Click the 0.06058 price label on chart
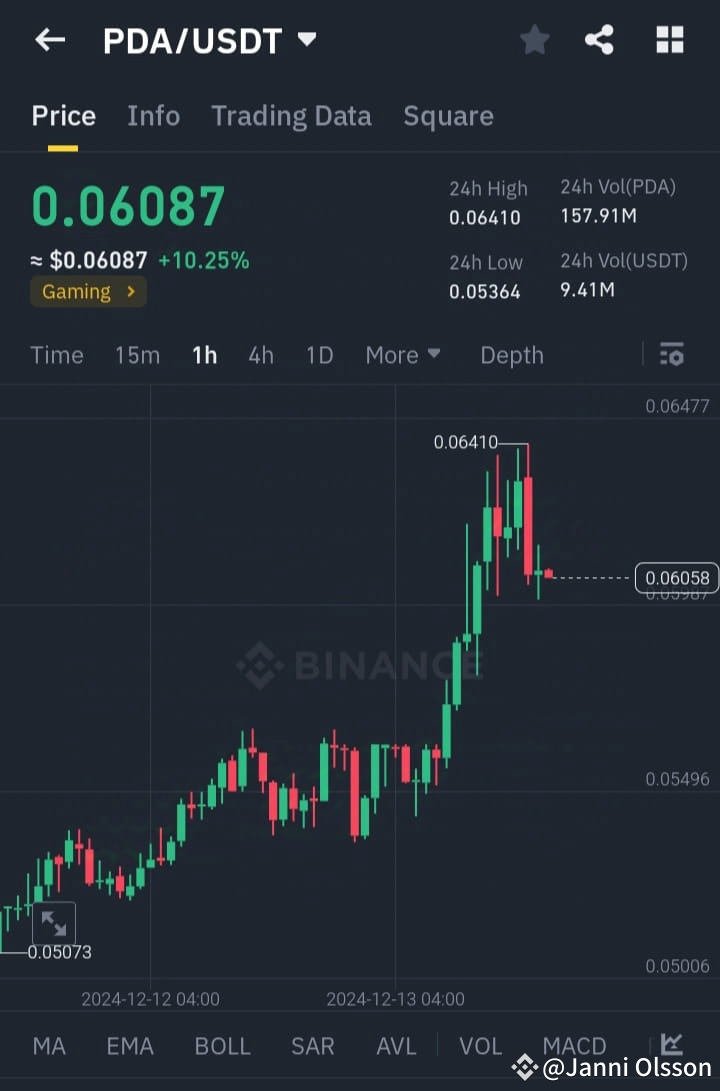The height and width of the screenshot is (1091, 720). pyautogui.click(x=676, y=578)
